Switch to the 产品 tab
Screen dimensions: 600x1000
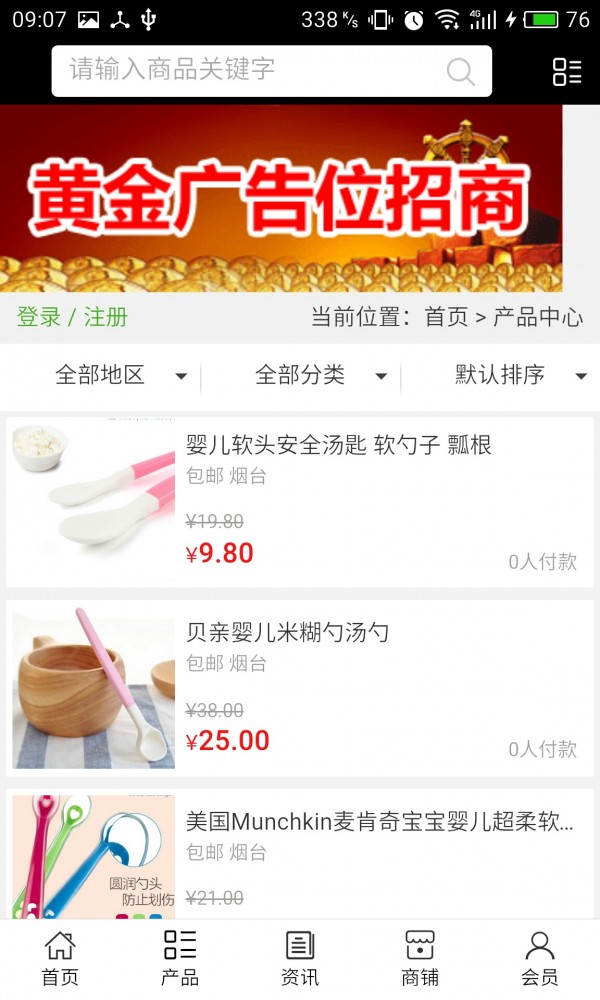(180, 958)
